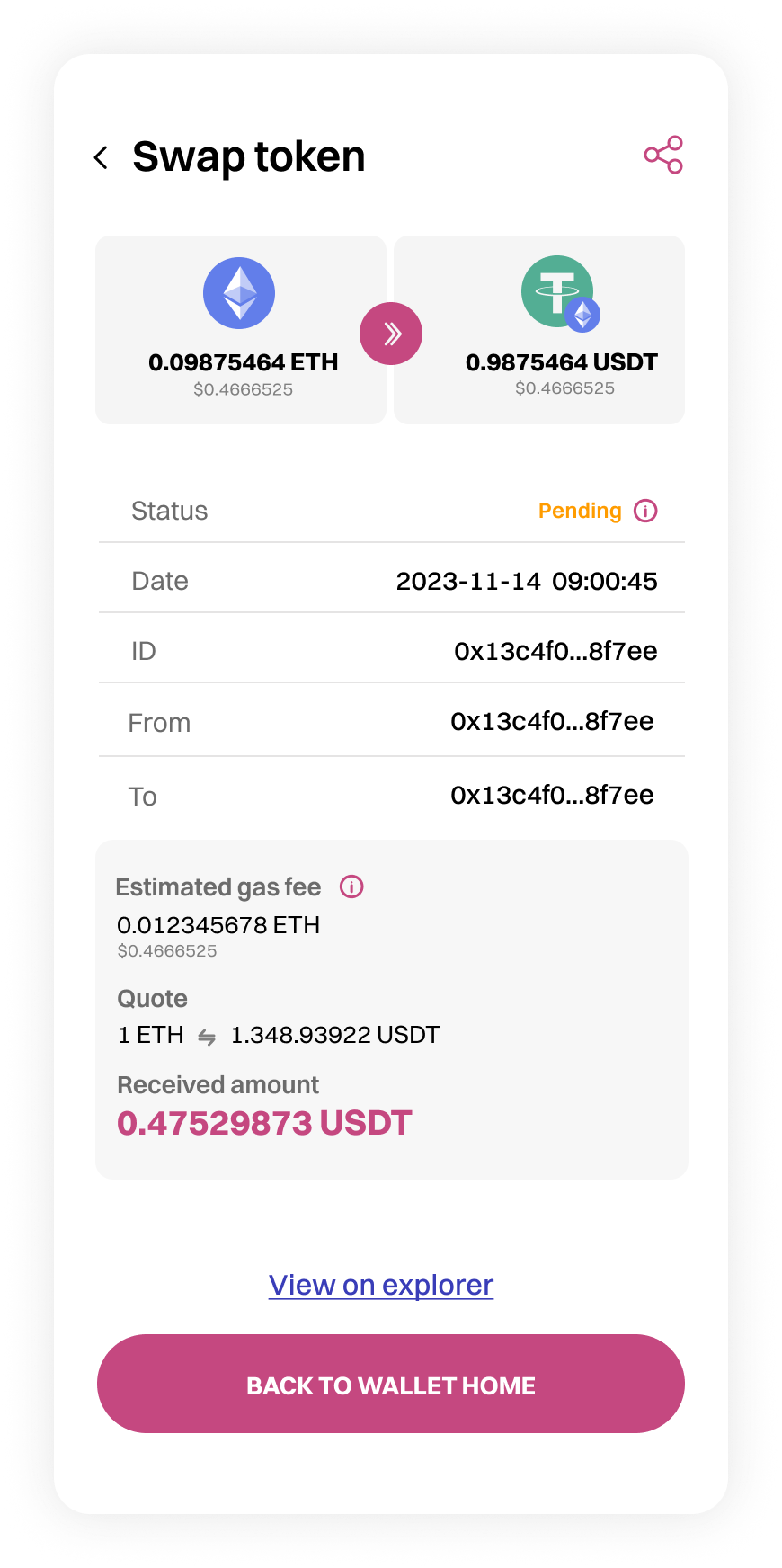Click the Estimated gas fee info icon
This screenshot has height=1568, width=782.
pyautogui.click(x=351, y=886)
